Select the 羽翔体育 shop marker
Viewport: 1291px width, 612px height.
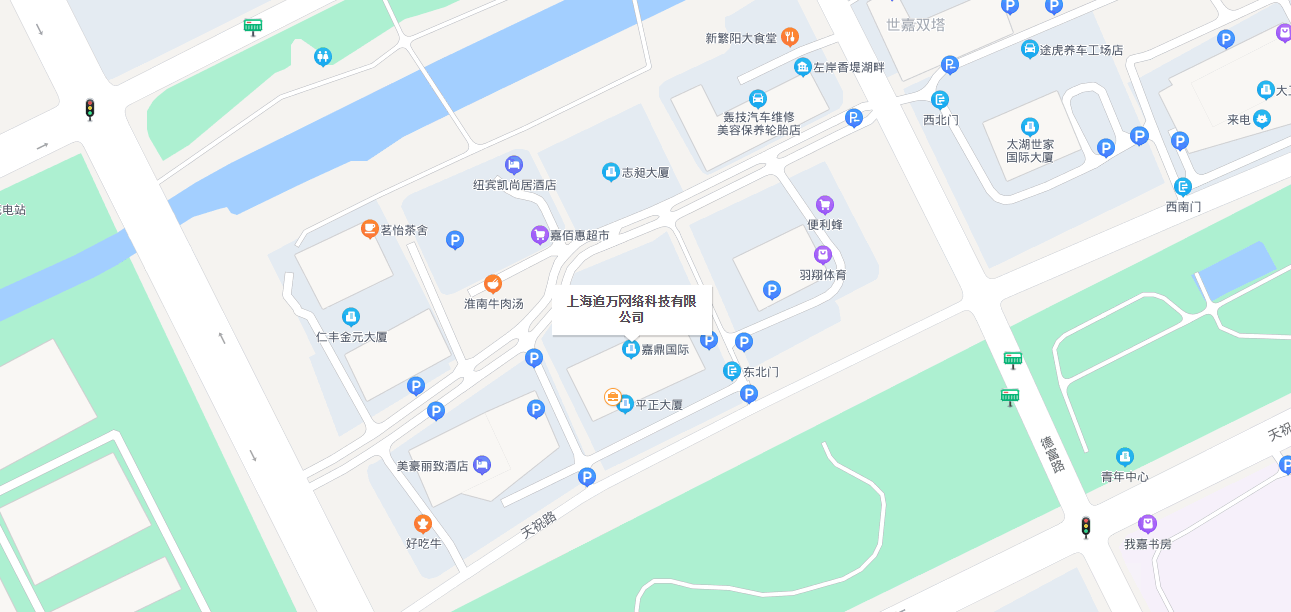[823, 255]
